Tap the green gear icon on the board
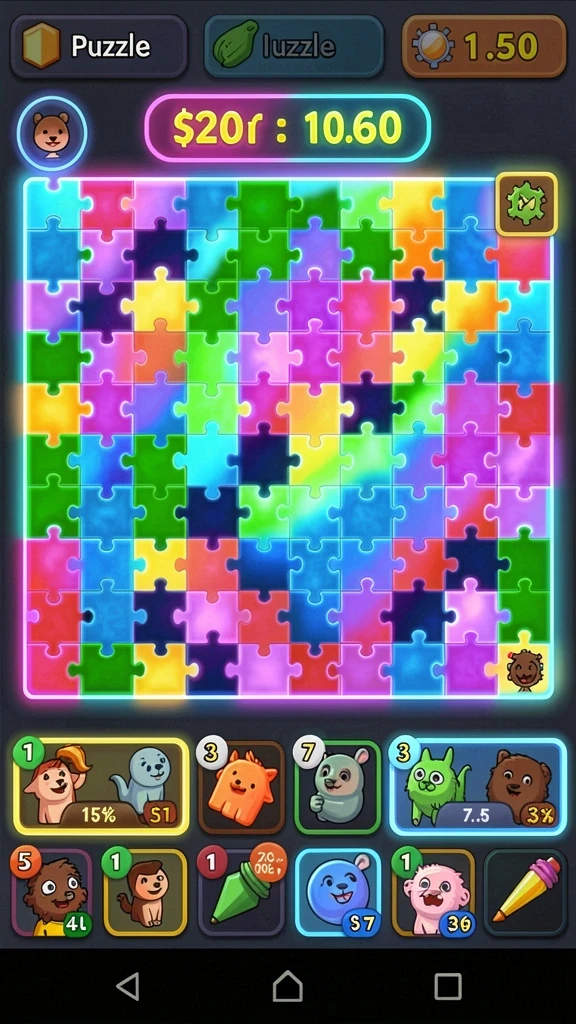Screen dimensions: 576x1024 (527, 204)
